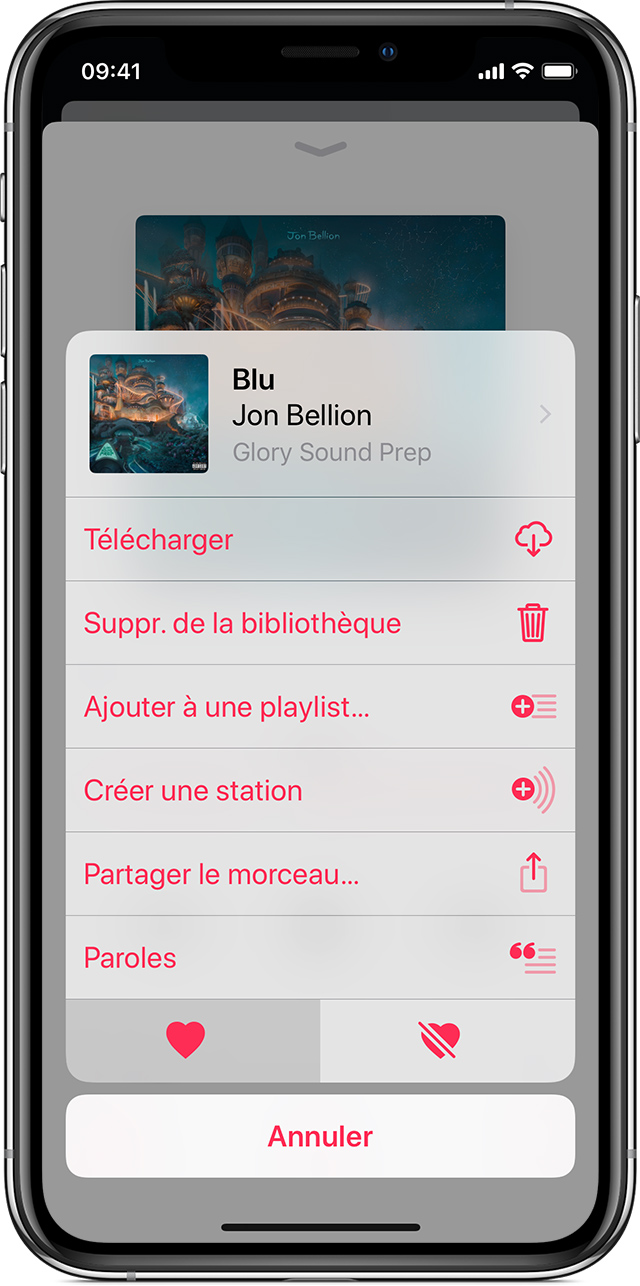Dislike the song with the crossed heart
Image resolution: width=640 pixels, height=1286 pixels.
439,1041
